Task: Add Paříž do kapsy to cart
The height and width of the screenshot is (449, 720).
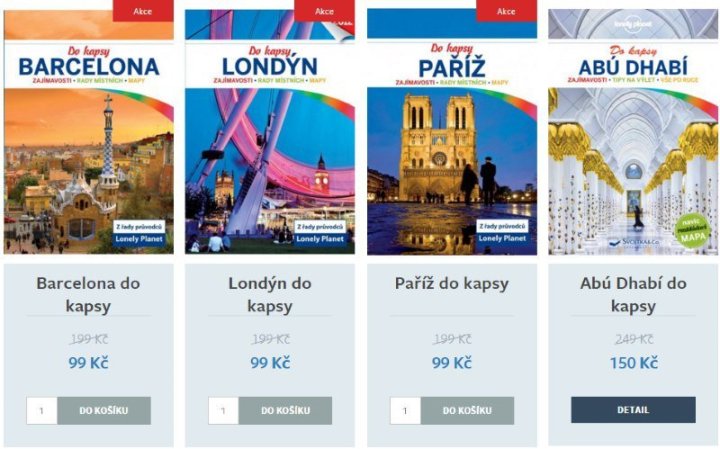Action: point(467,411)
